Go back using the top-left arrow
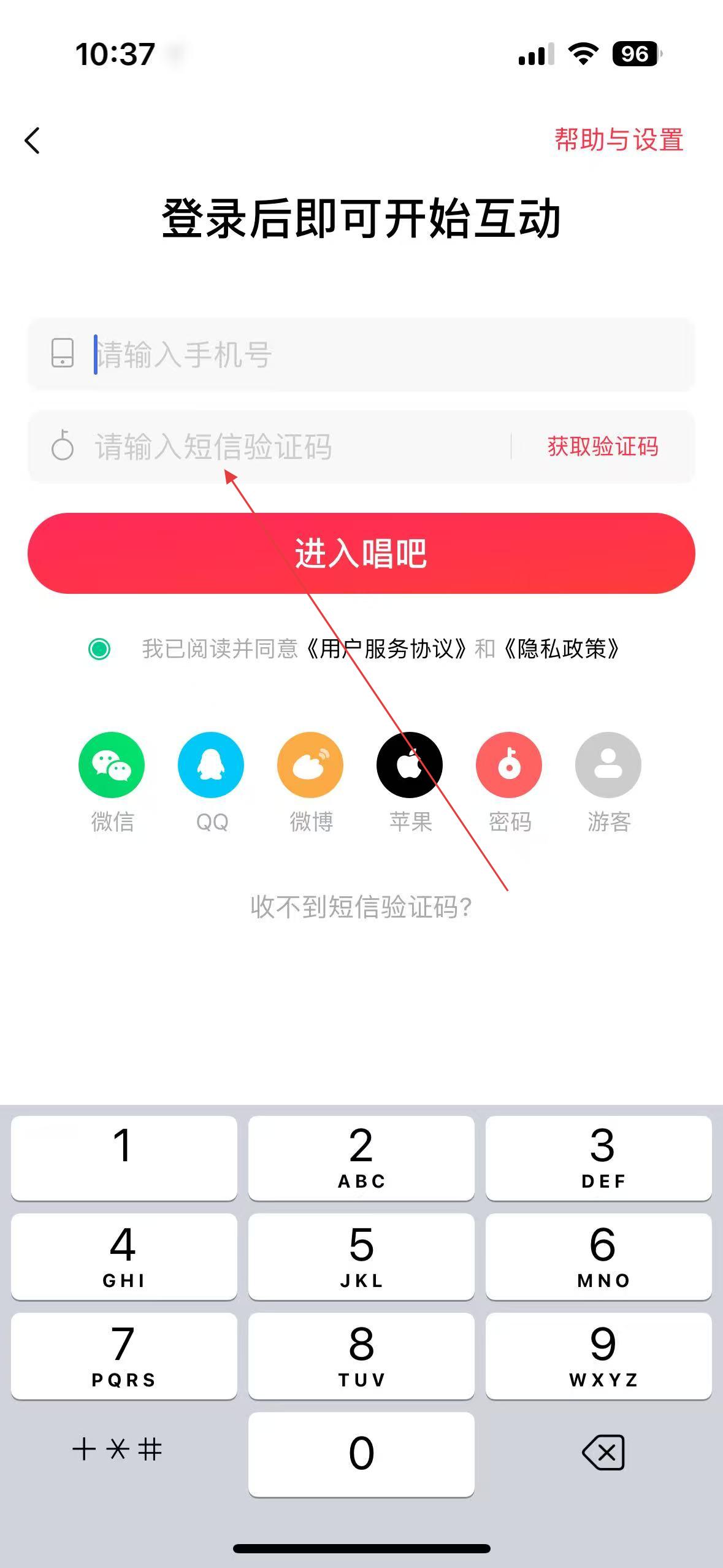This screenshot has height=1568, width=723. [33, 140]
